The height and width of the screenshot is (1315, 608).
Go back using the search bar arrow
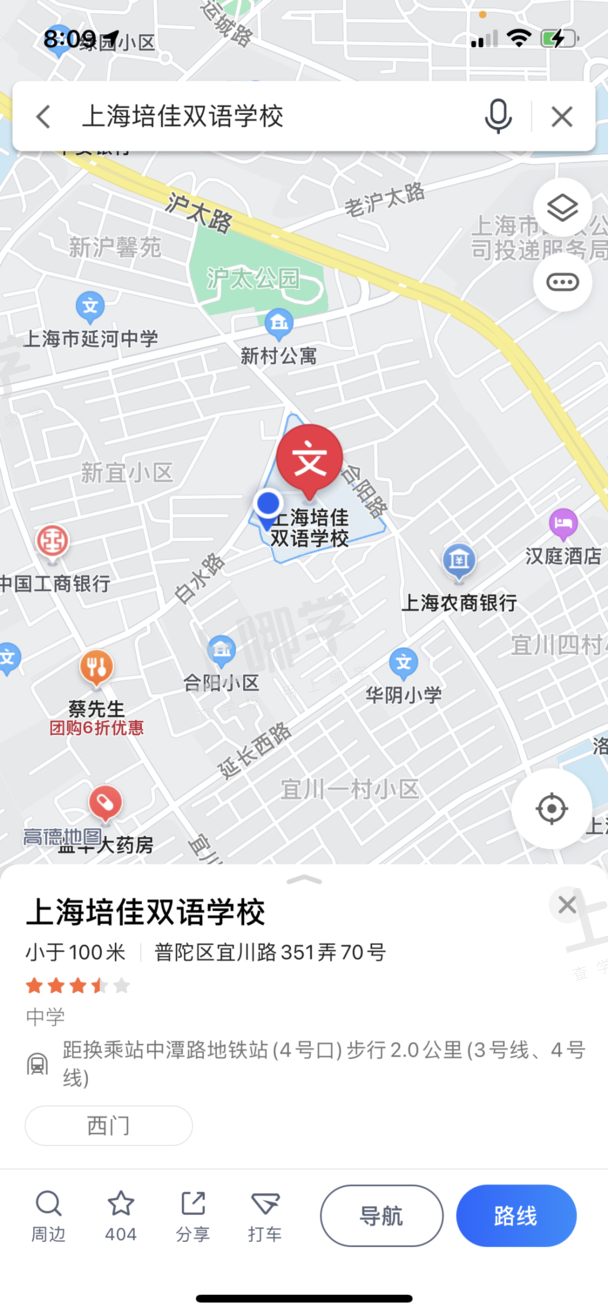point(43,117)
